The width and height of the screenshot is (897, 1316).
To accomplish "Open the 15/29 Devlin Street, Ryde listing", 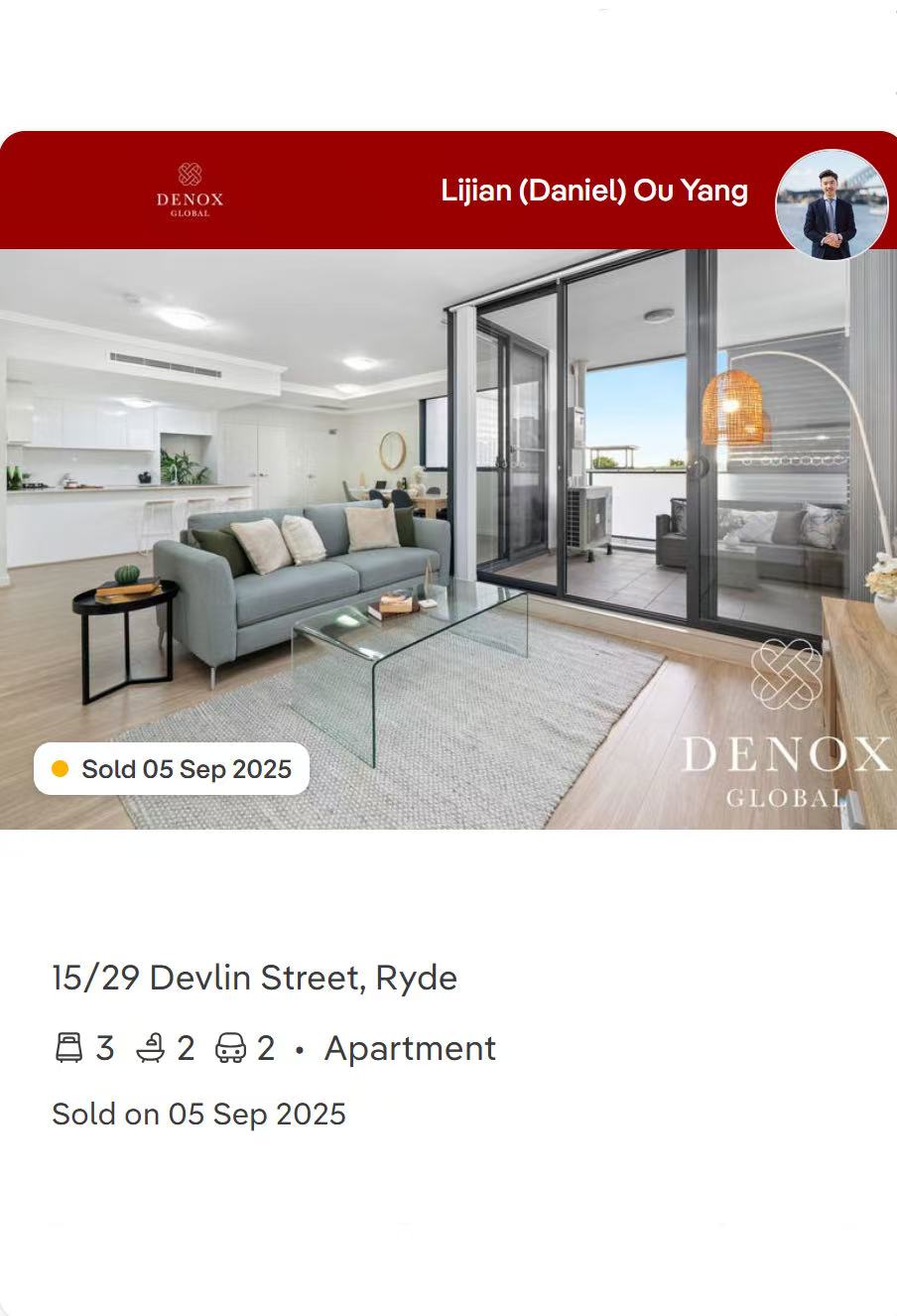I will tap(254, 979).
